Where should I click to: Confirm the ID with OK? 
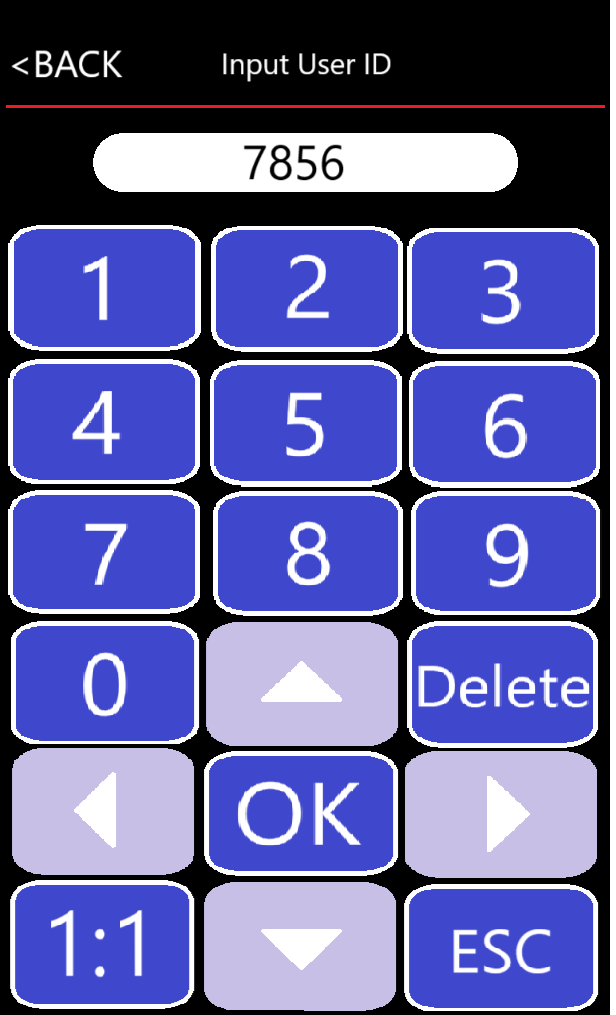pyautogui.click(x=301, y=812)
